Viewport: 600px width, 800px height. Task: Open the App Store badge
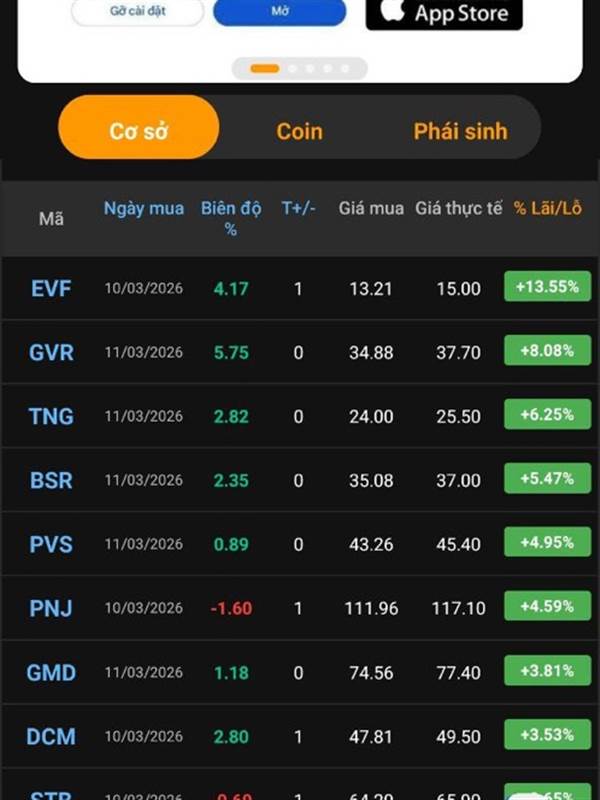click(444, 14)
